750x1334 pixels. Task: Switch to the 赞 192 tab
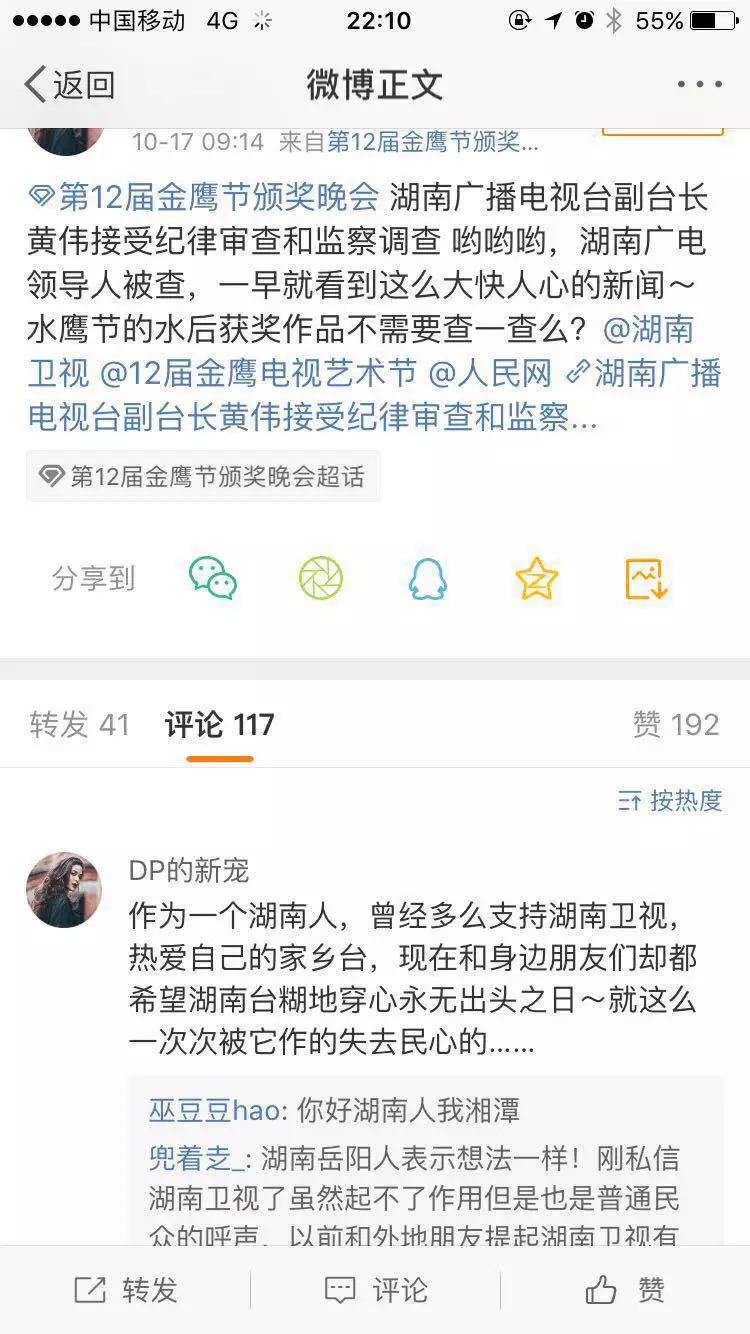click(676, 724)
